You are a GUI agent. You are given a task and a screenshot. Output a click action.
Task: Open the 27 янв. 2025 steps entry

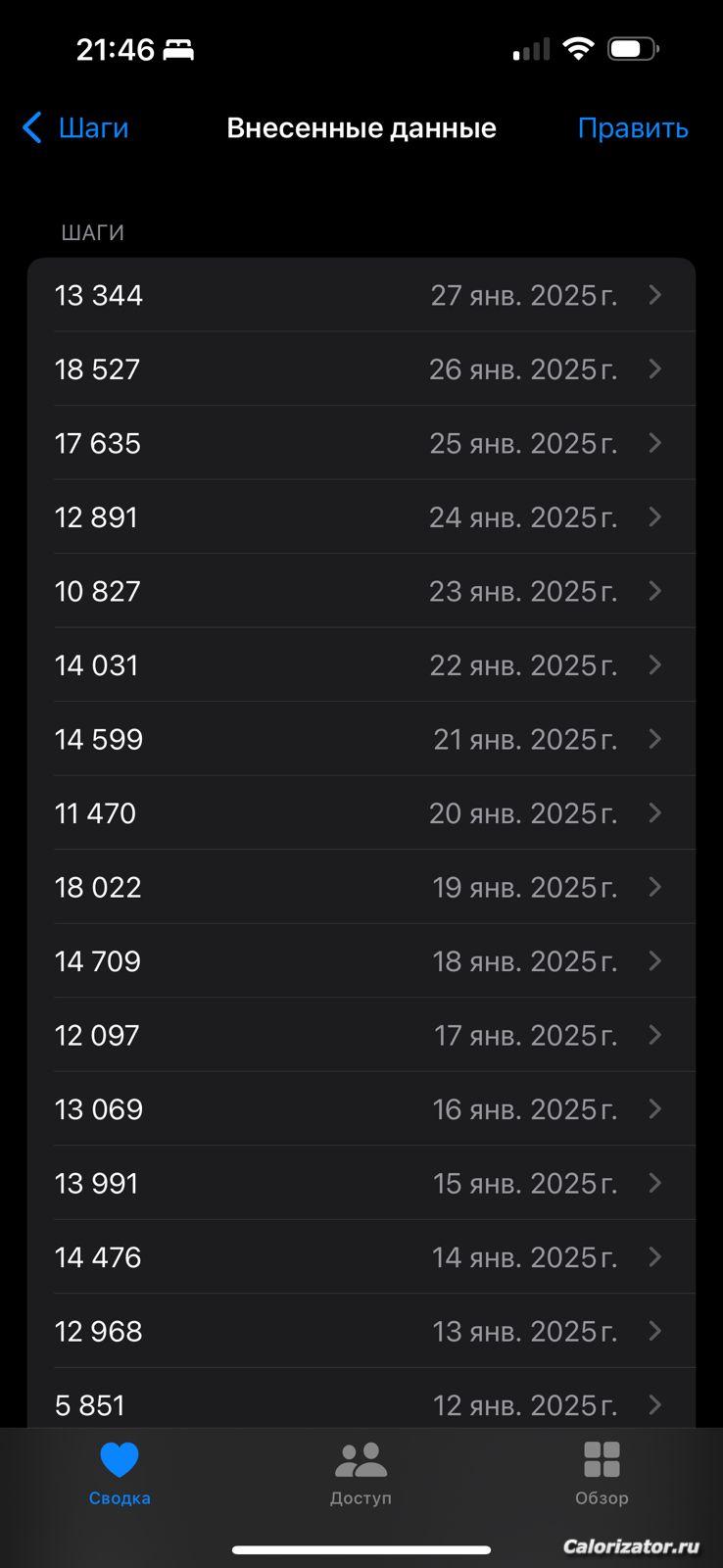[361, 295]
